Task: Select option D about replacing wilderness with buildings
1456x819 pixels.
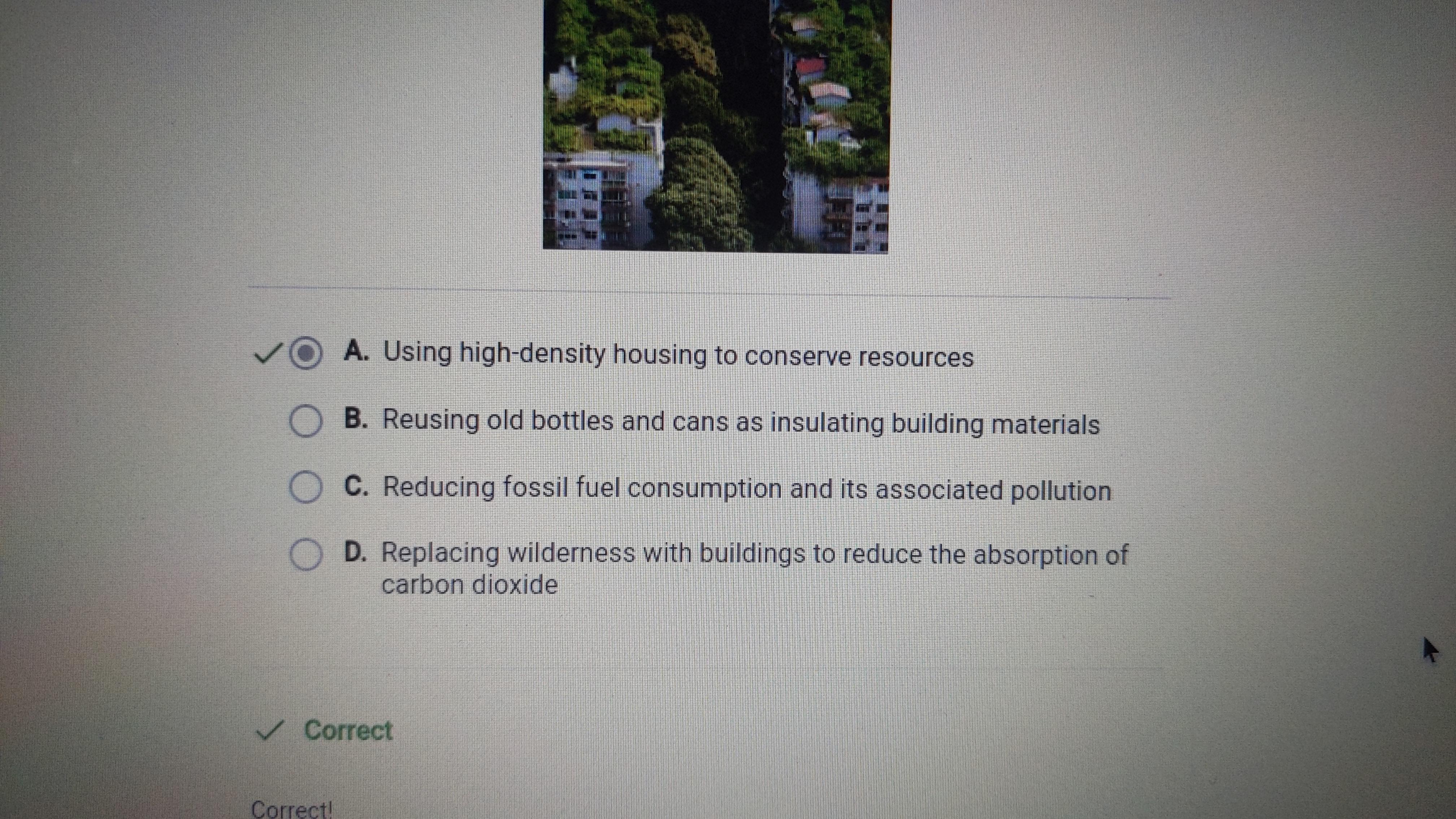Action: [x=306, y=554]
